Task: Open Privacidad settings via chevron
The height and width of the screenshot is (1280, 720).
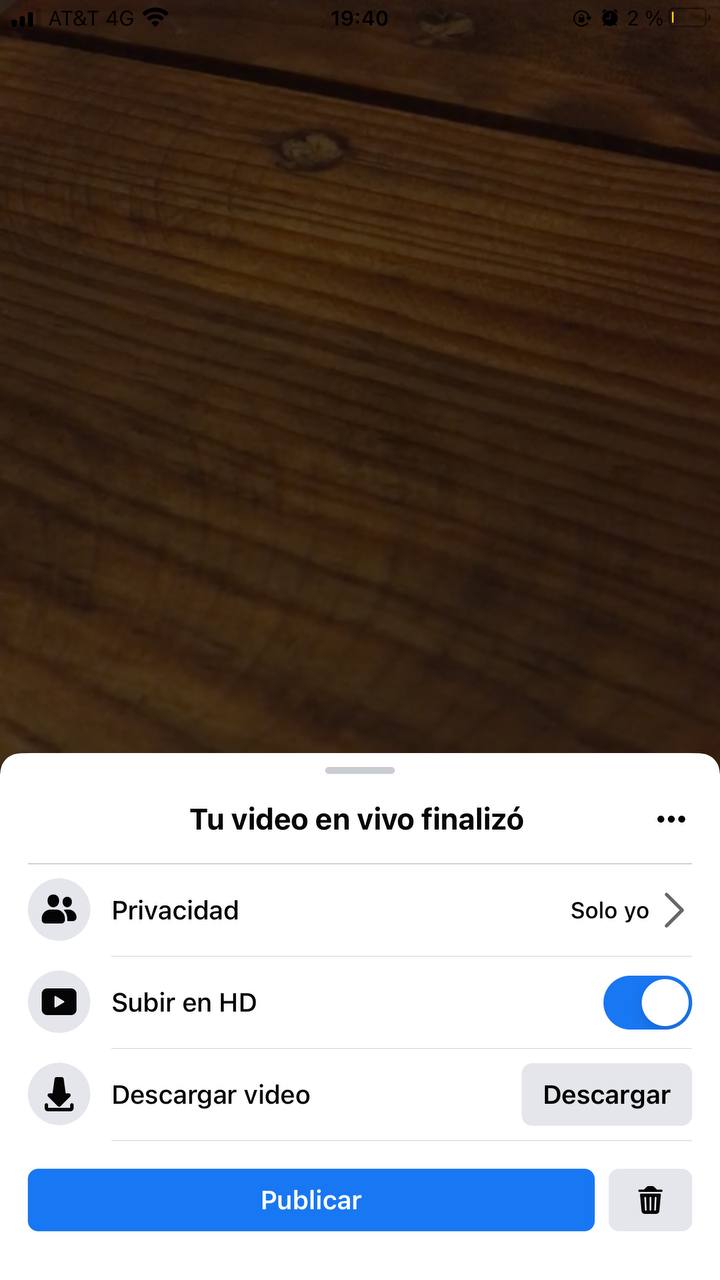Action: click(x=674, y=910)
